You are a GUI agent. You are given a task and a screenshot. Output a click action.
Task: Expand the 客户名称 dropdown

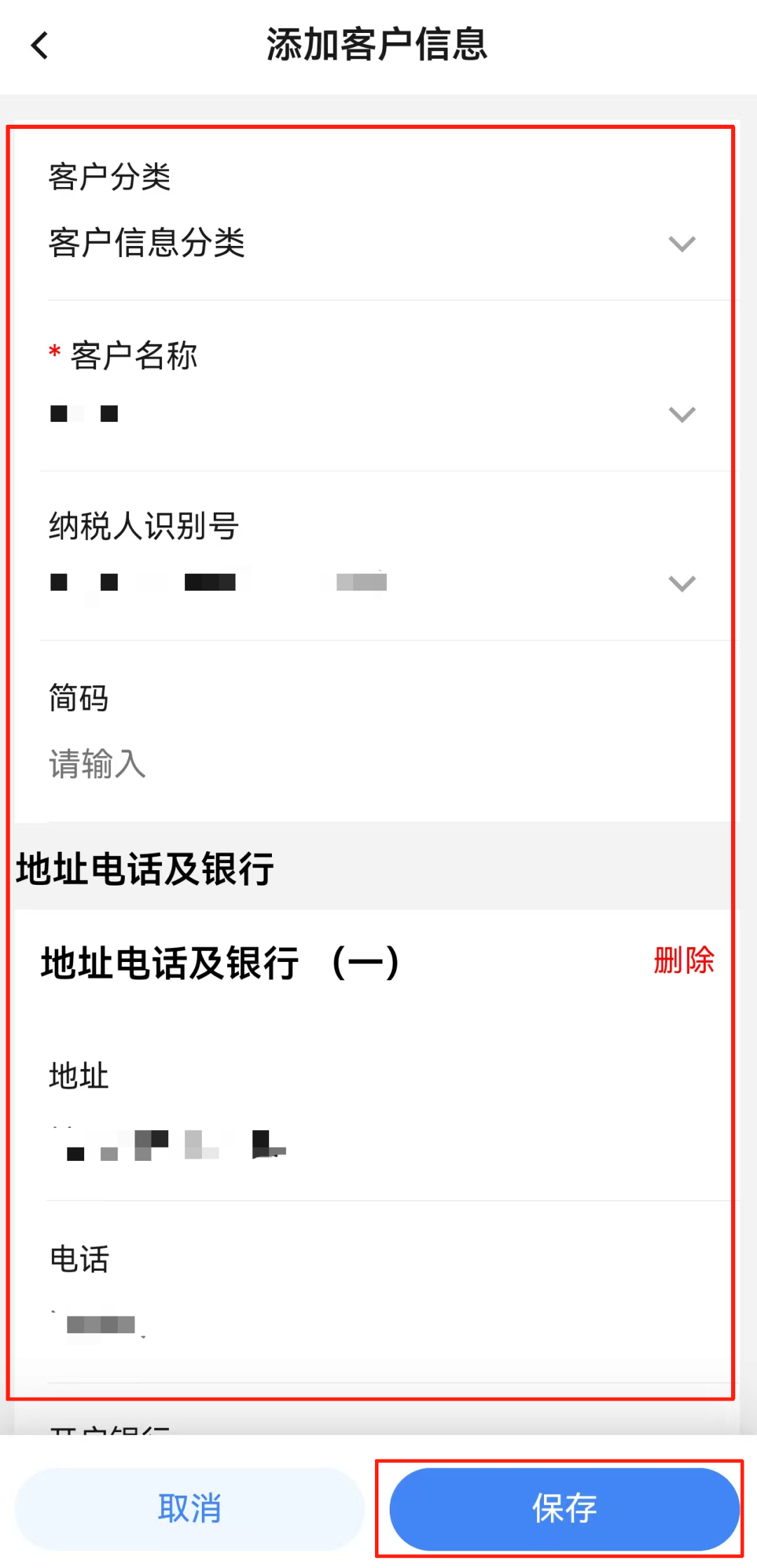click(681, 415)
